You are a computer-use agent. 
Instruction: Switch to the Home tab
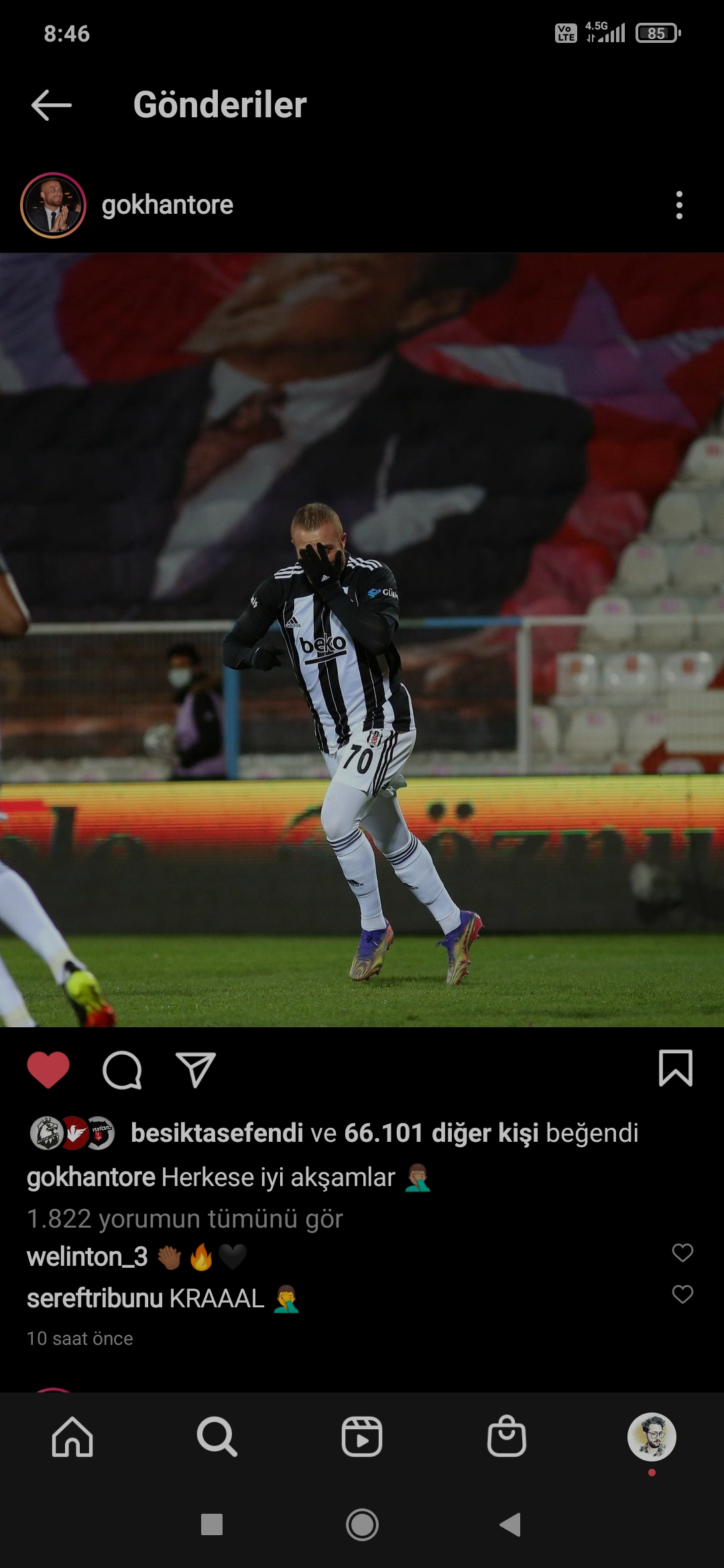click(x=72, y=1437)
